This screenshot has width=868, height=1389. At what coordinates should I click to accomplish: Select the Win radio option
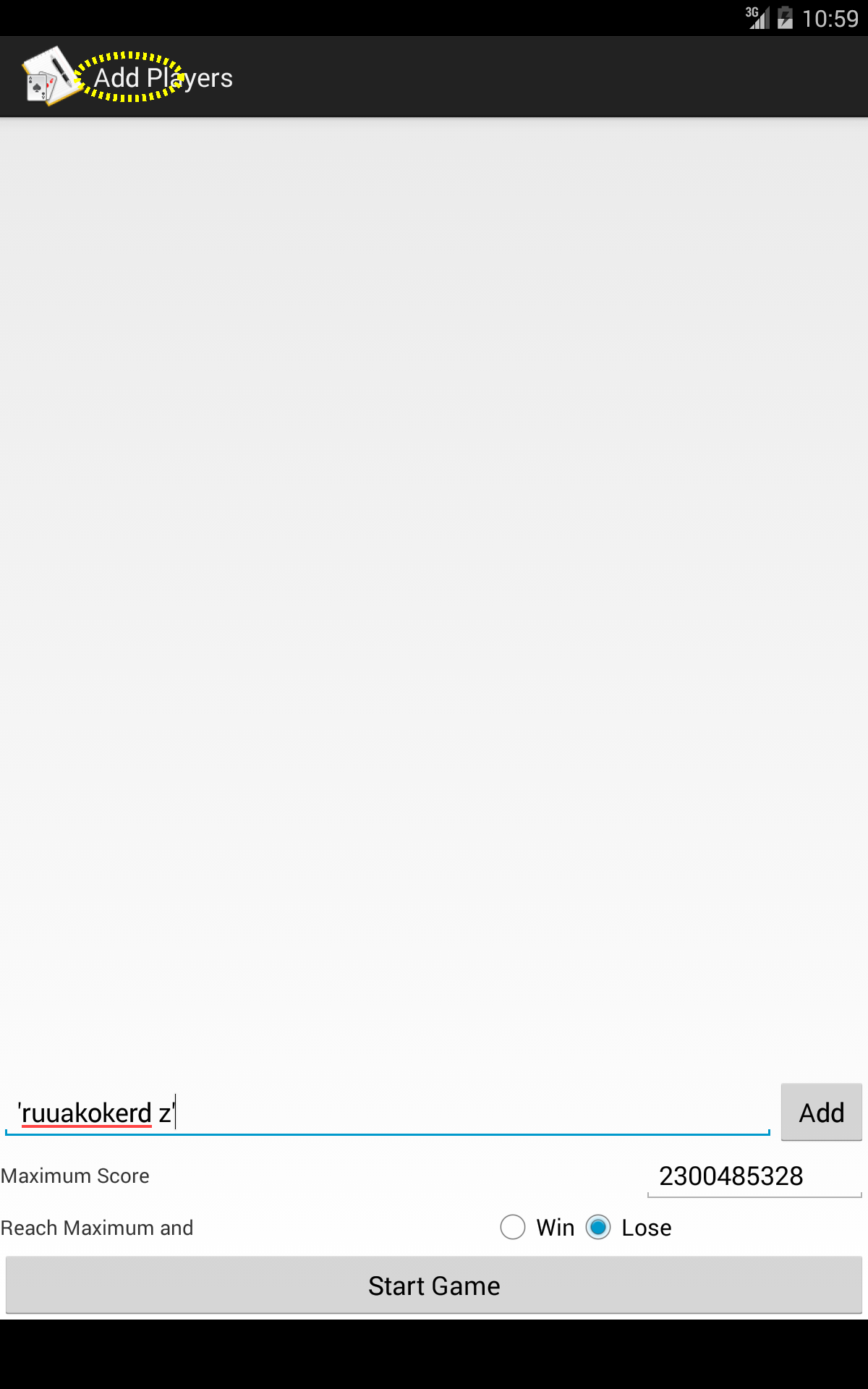tap(537, 1227)
